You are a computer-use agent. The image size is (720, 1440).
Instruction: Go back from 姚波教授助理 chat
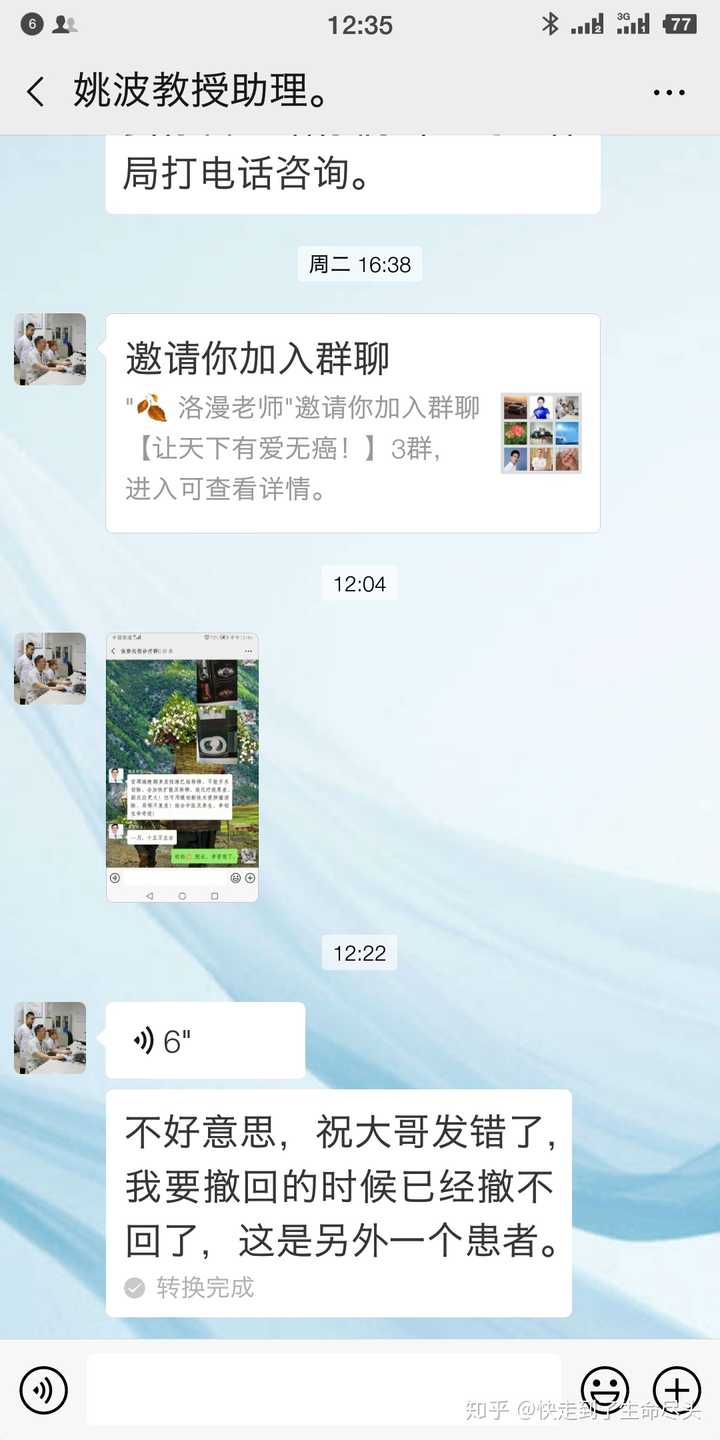point(36,92)
